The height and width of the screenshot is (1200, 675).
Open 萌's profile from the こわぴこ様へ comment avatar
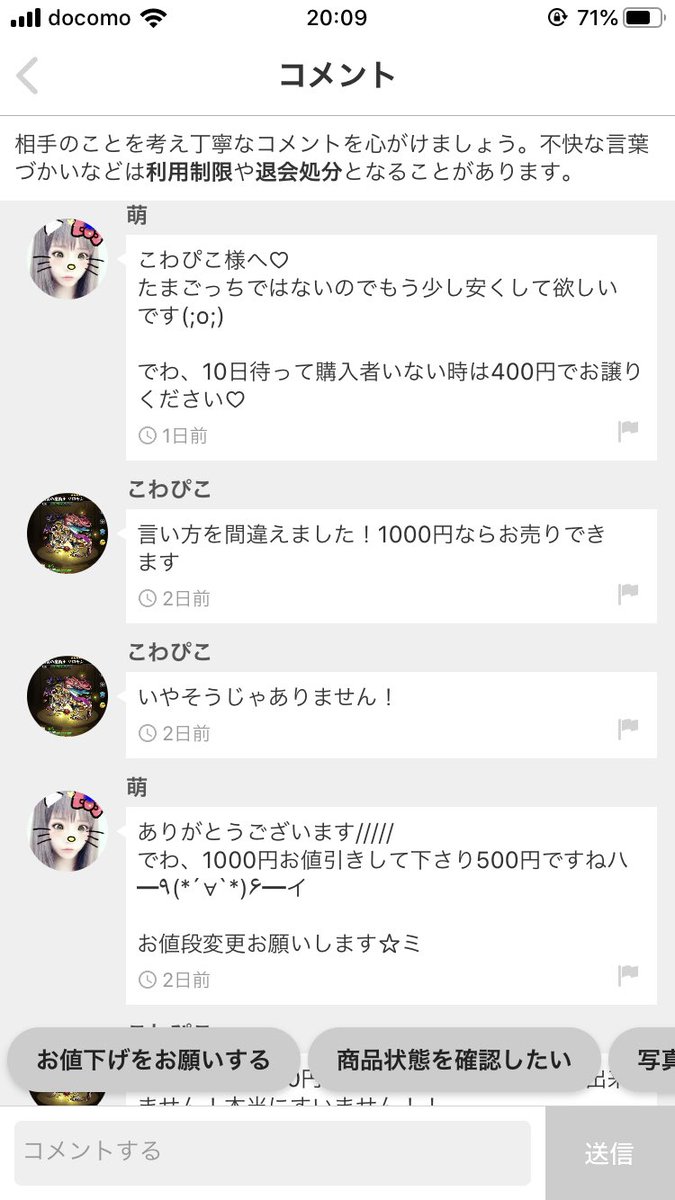coord(67,259)
